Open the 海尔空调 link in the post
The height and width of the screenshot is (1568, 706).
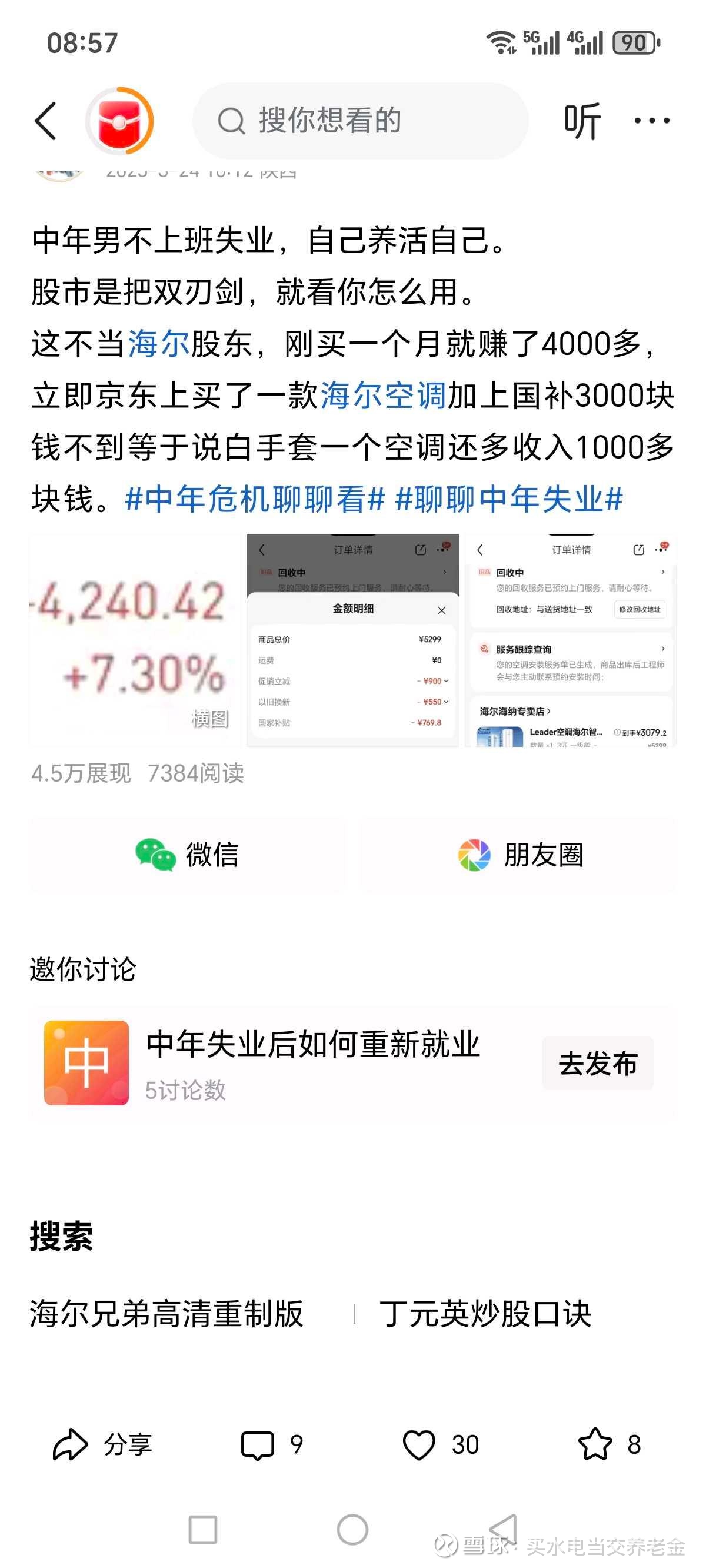pyautogui.click(x=383, y=396)
